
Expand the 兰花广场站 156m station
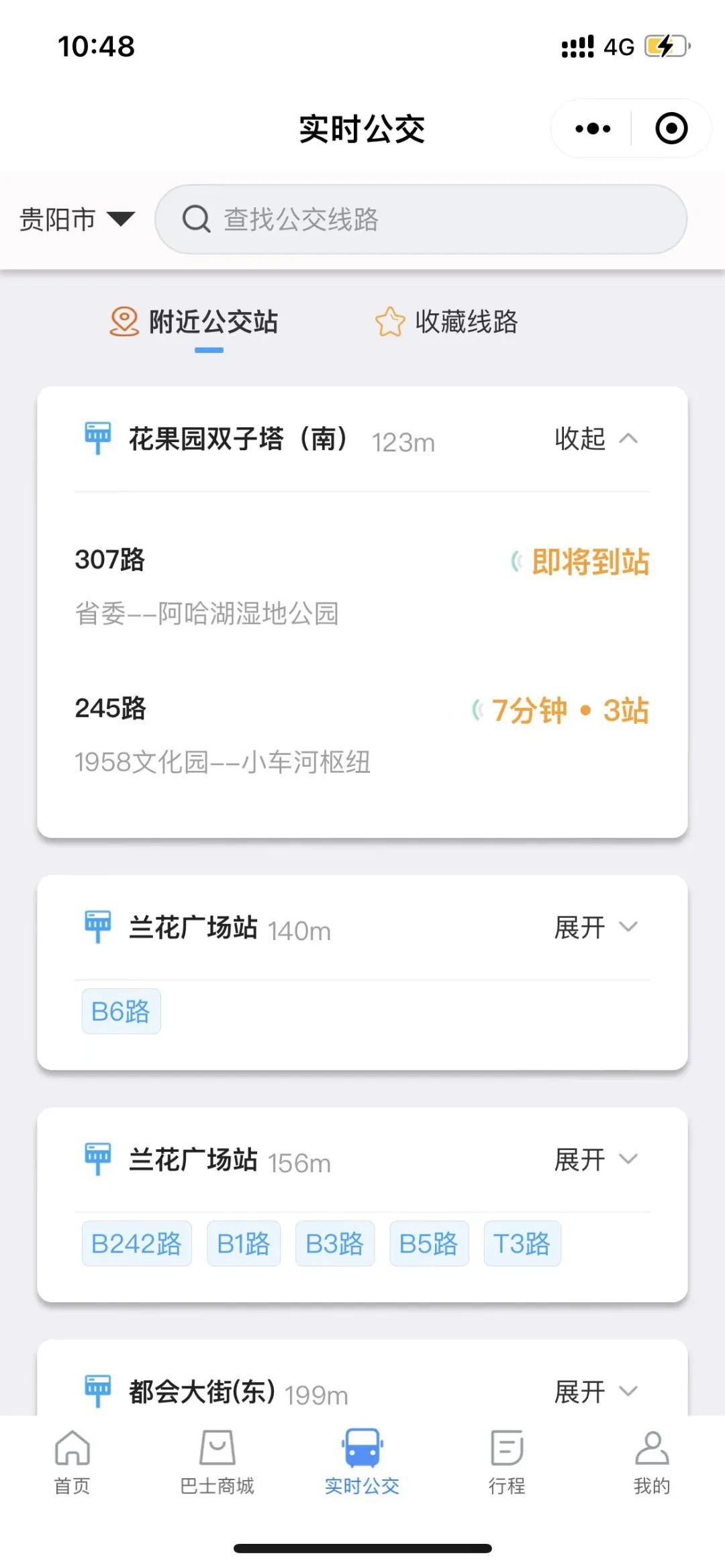595,1159
